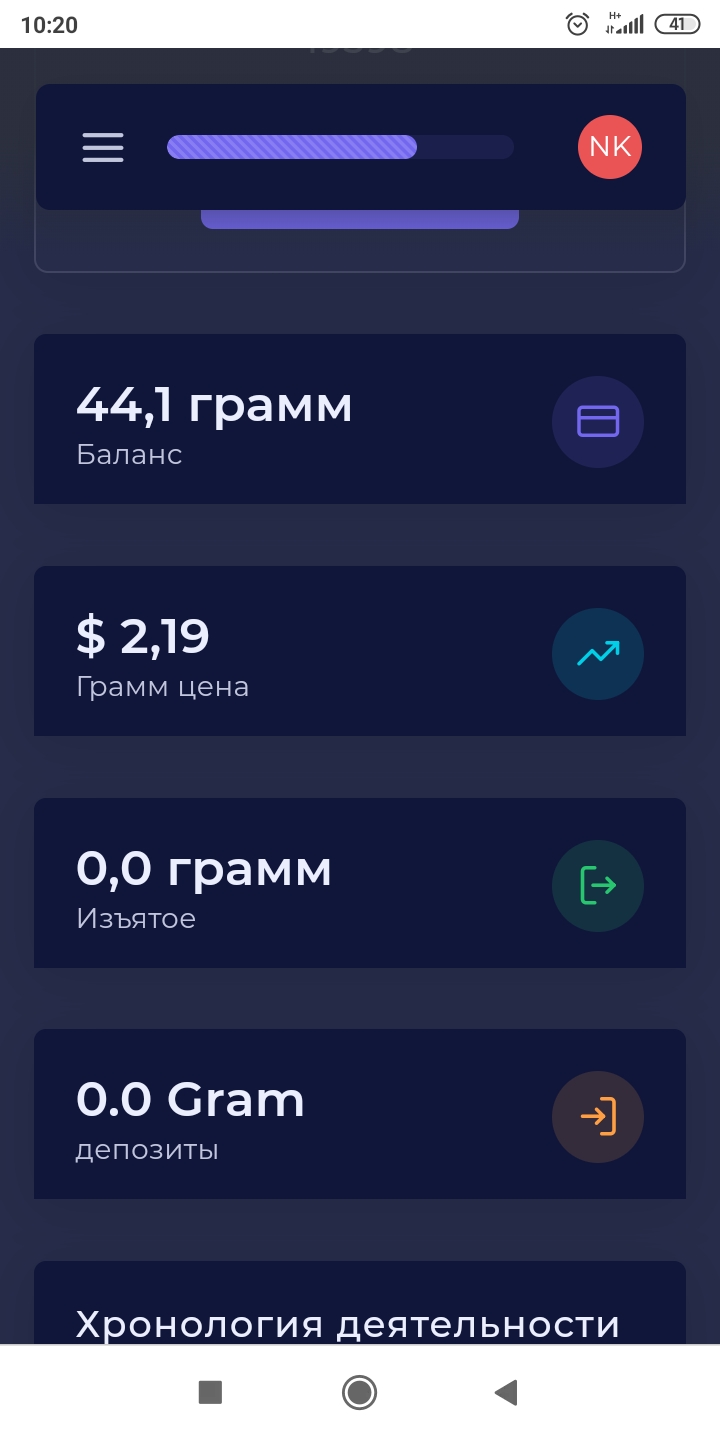The height and width of the screenshot is (1440, 720).
Task: Go back with the system back button
Action: (506, 1392)
